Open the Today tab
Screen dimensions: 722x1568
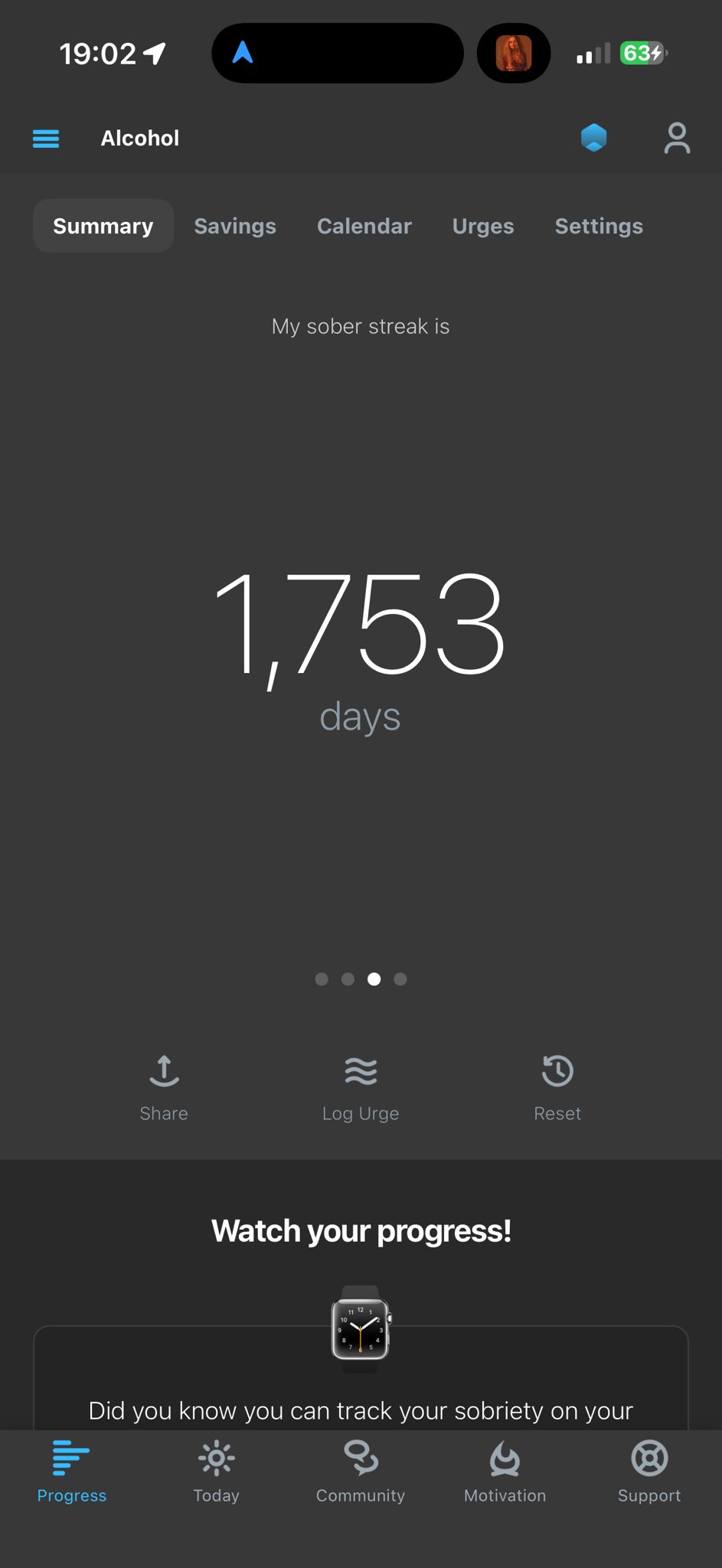(x=217, y=1472)
